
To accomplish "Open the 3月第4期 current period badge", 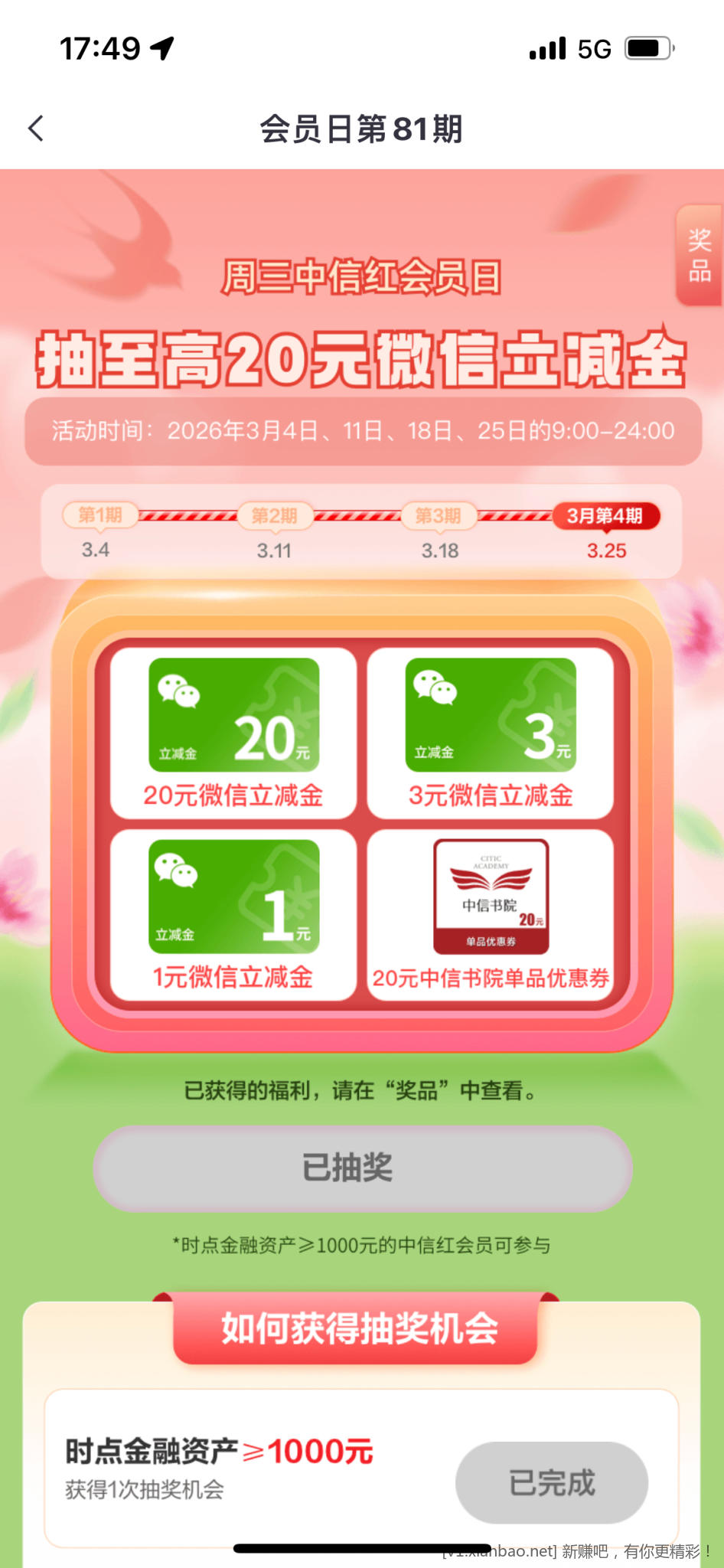I will [607, 515].
